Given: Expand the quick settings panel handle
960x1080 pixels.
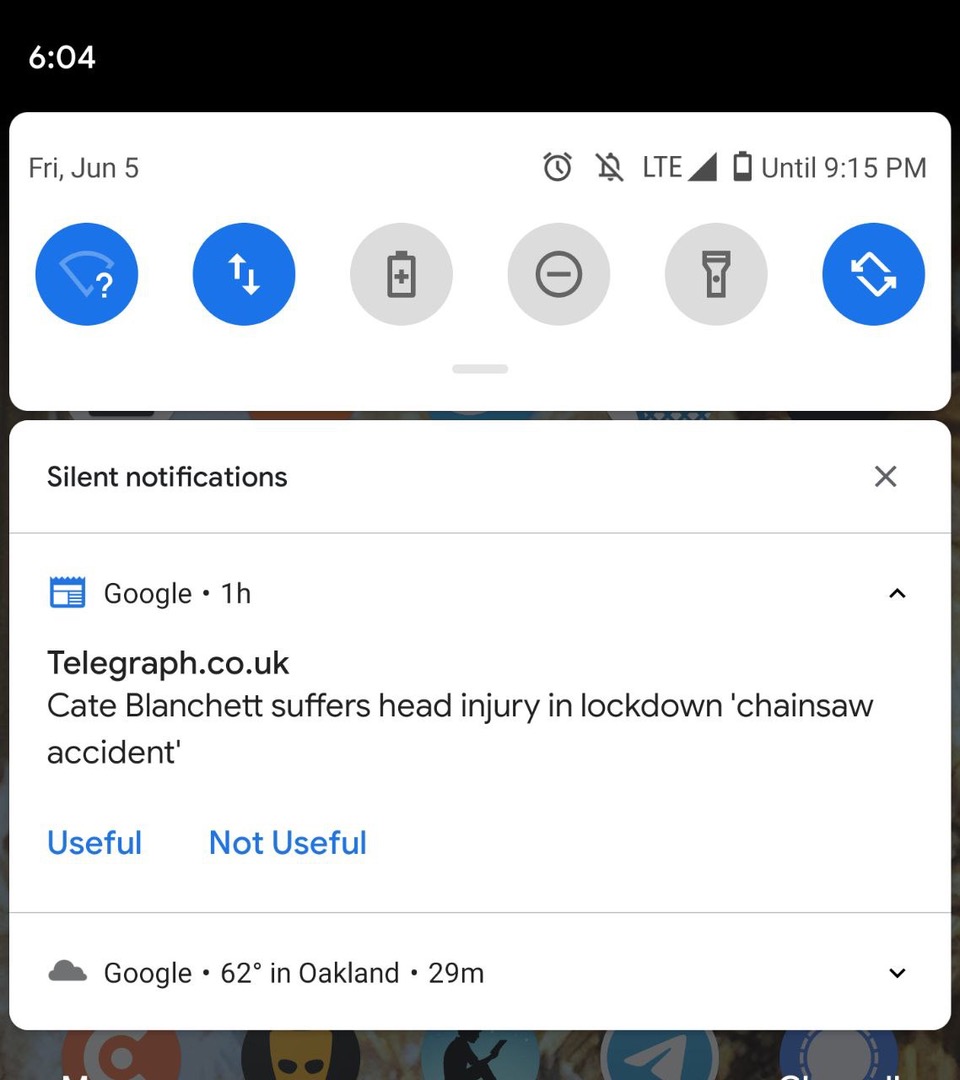Looking at the screenshot, I should [480, 369].
